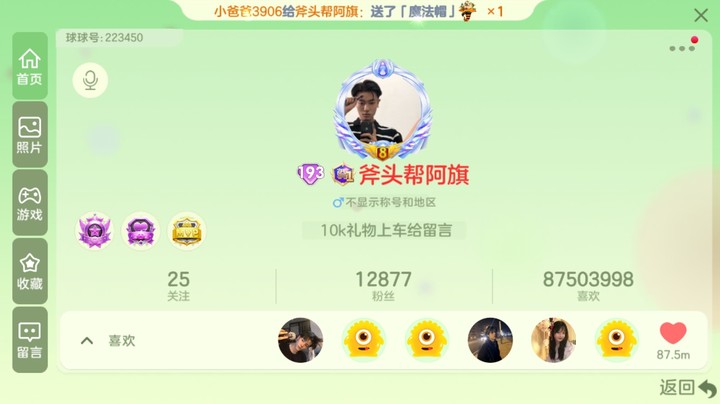Switch to the 首页 tab
This screenshot has width=720, height=404.
coord(30,66)
